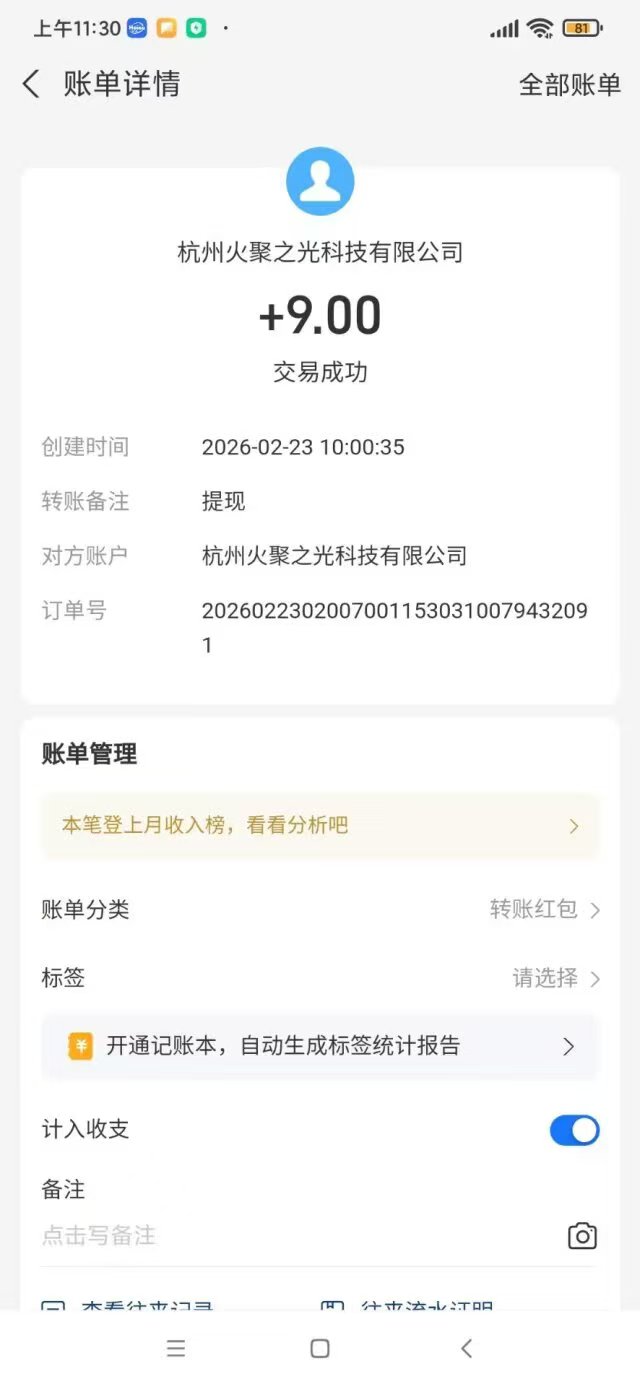Change 账单分类 from 转账红包
This screenshot has height=1387, width=640.
tap(544, 910)
